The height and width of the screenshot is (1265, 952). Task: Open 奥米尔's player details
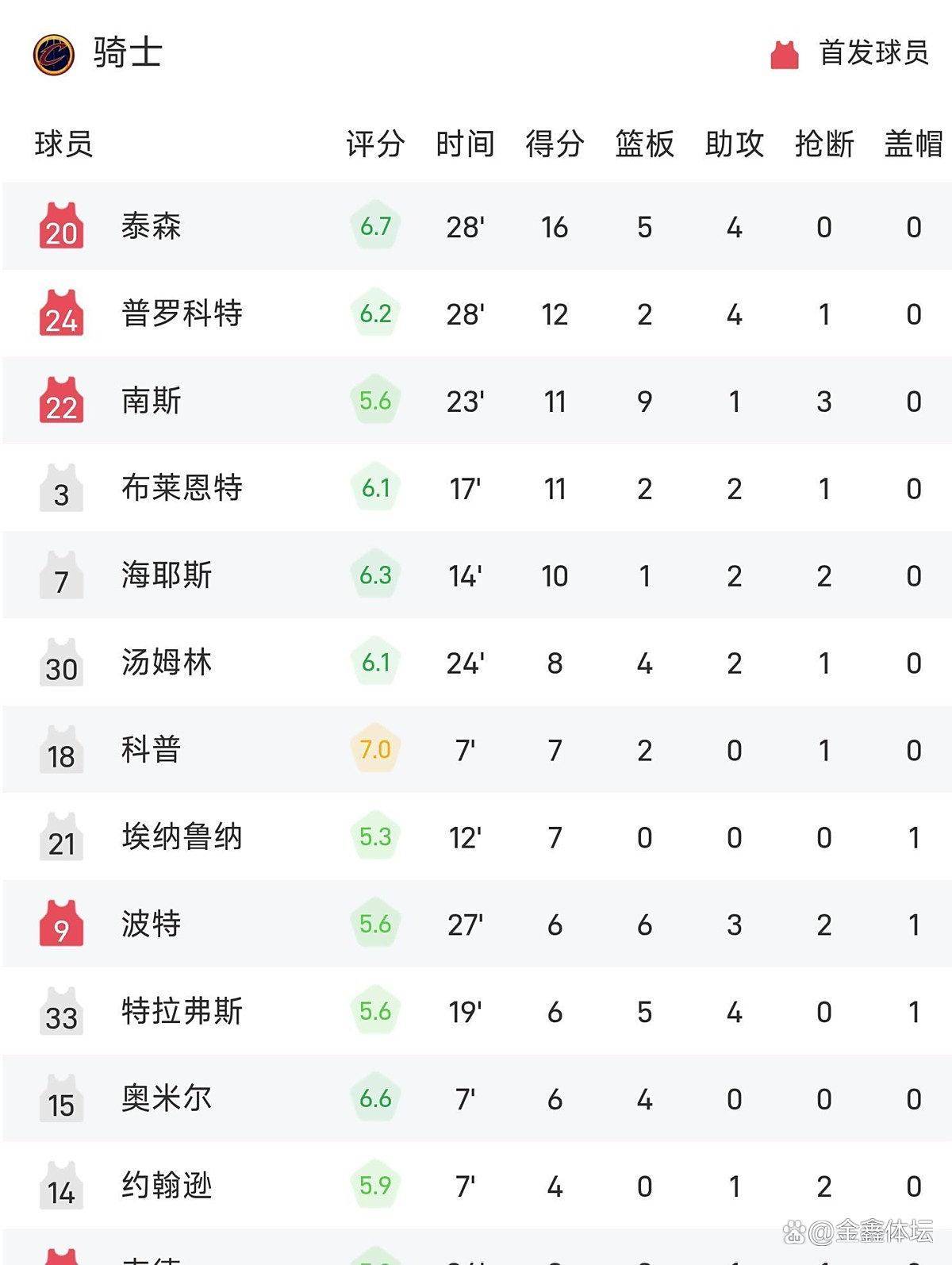click(167, 1100)
